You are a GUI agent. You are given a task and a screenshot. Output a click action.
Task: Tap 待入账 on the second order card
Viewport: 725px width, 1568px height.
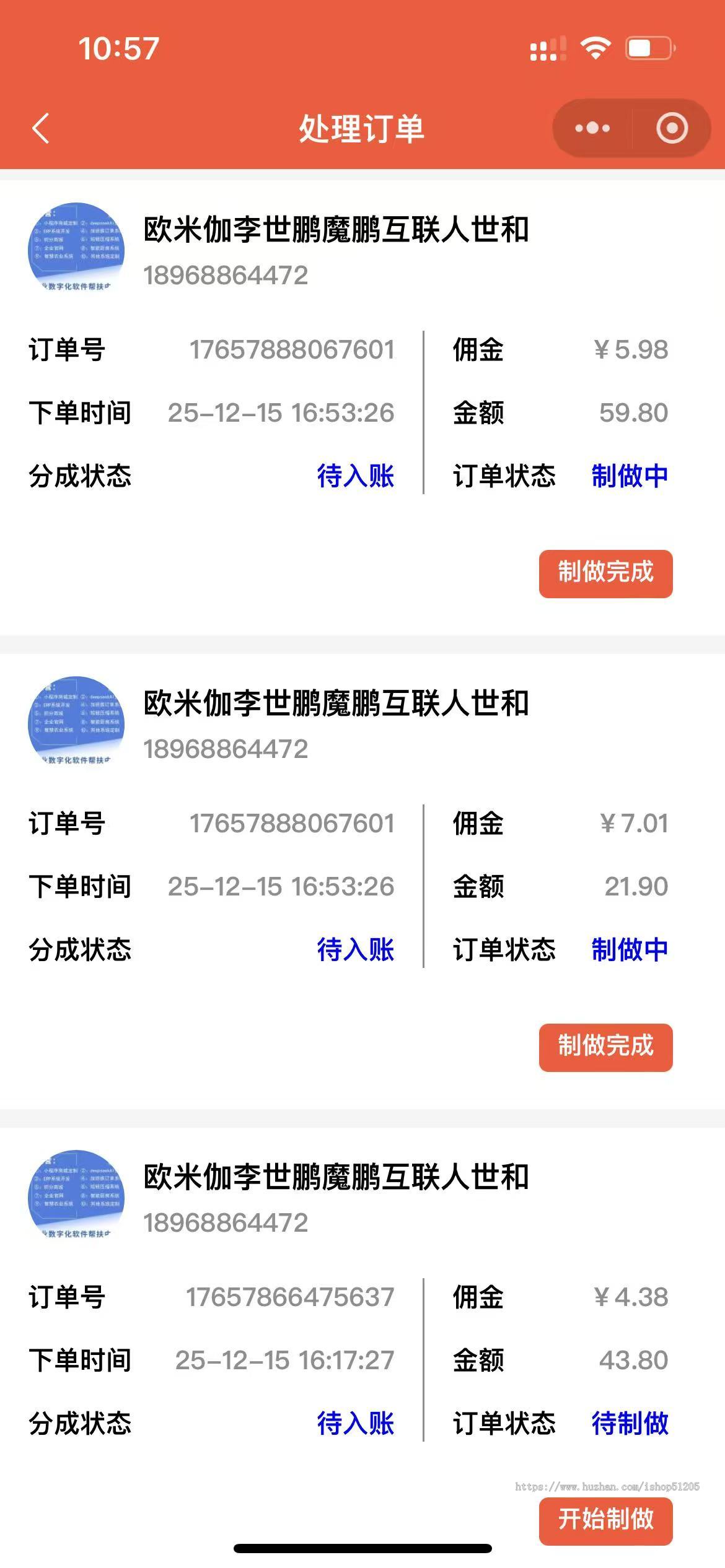[354, 952]
